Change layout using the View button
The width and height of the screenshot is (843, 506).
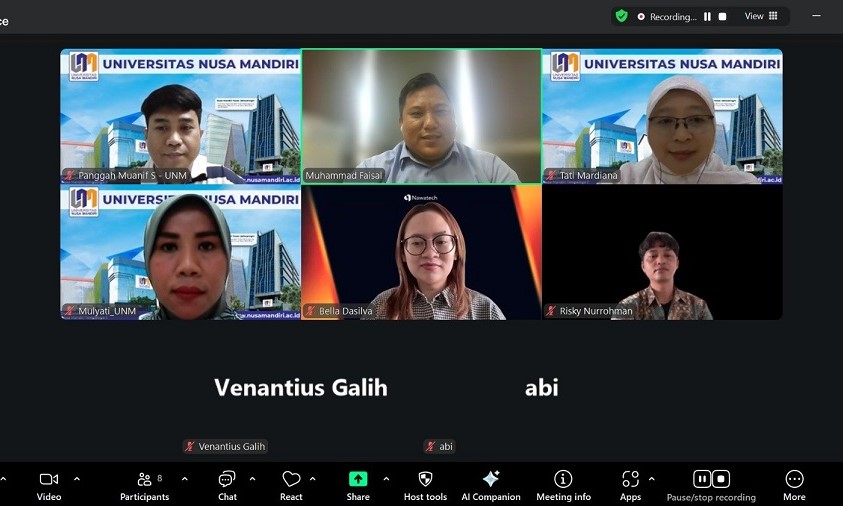761,16
